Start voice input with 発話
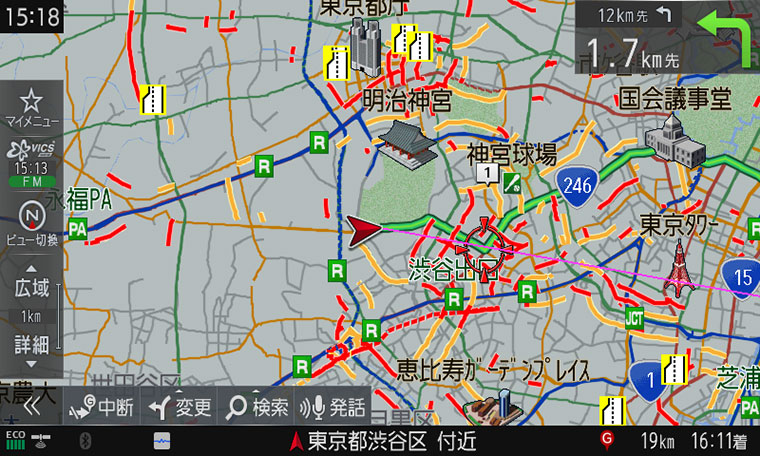 tap(333, 407)
